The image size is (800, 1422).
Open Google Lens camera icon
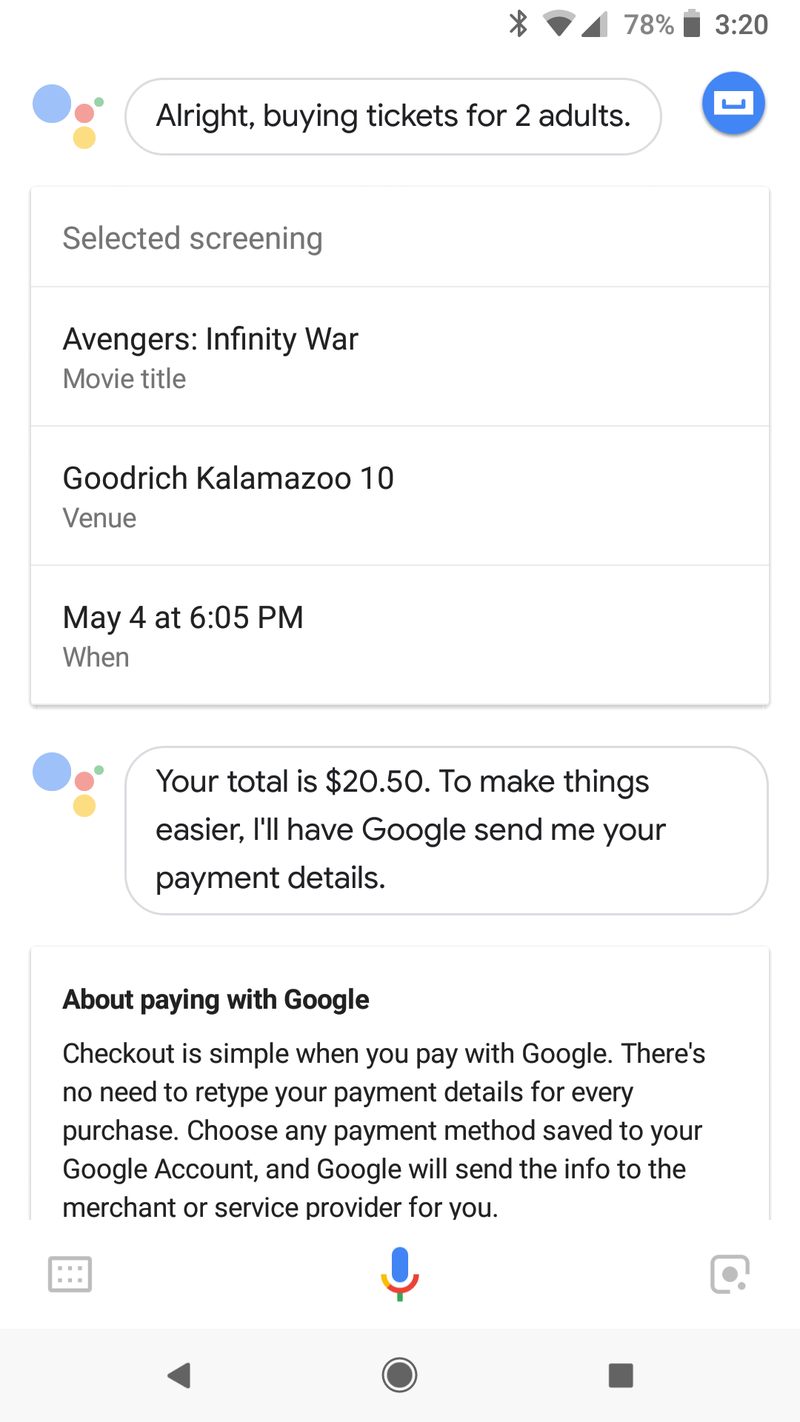click(729, 1274)
